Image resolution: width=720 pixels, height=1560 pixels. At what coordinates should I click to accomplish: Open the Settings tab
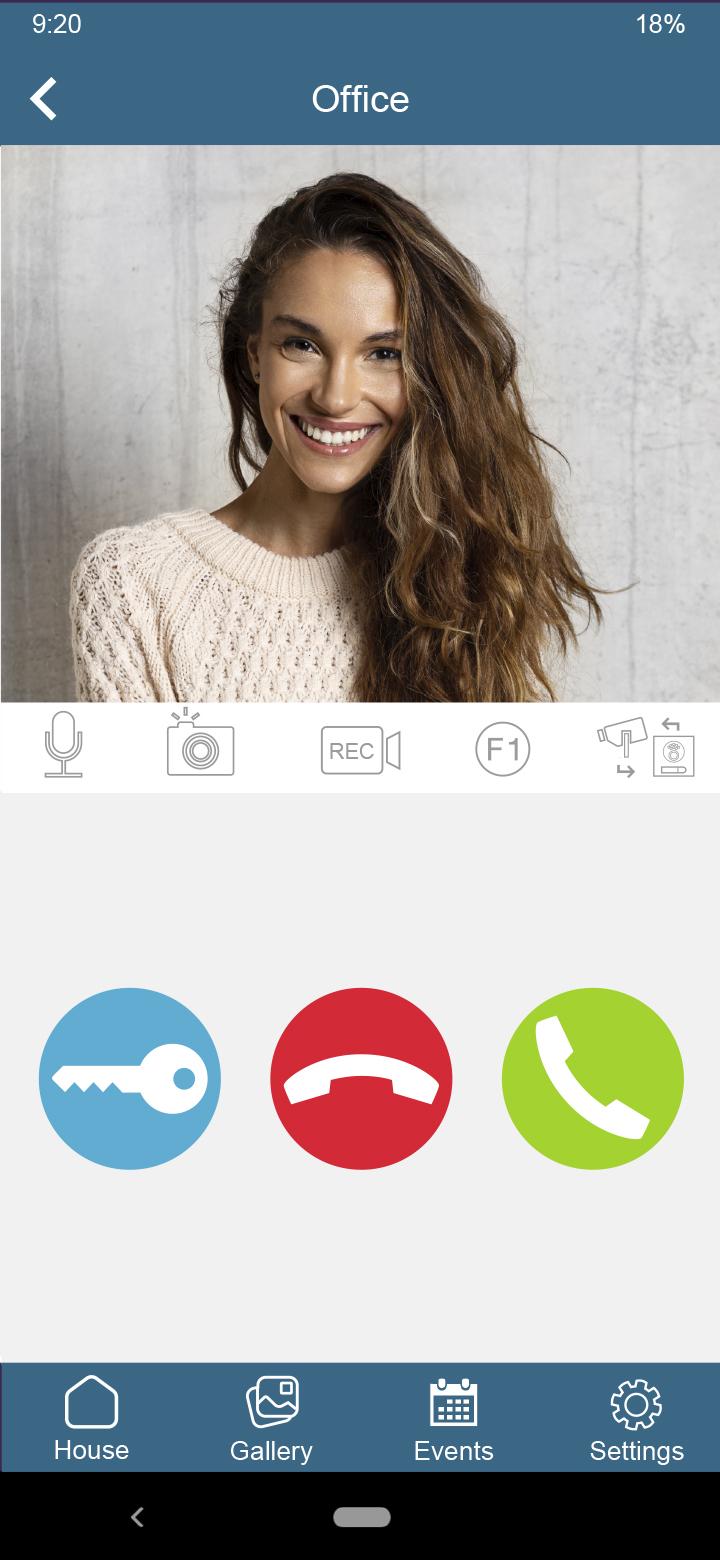click(x=636, y=1418)
